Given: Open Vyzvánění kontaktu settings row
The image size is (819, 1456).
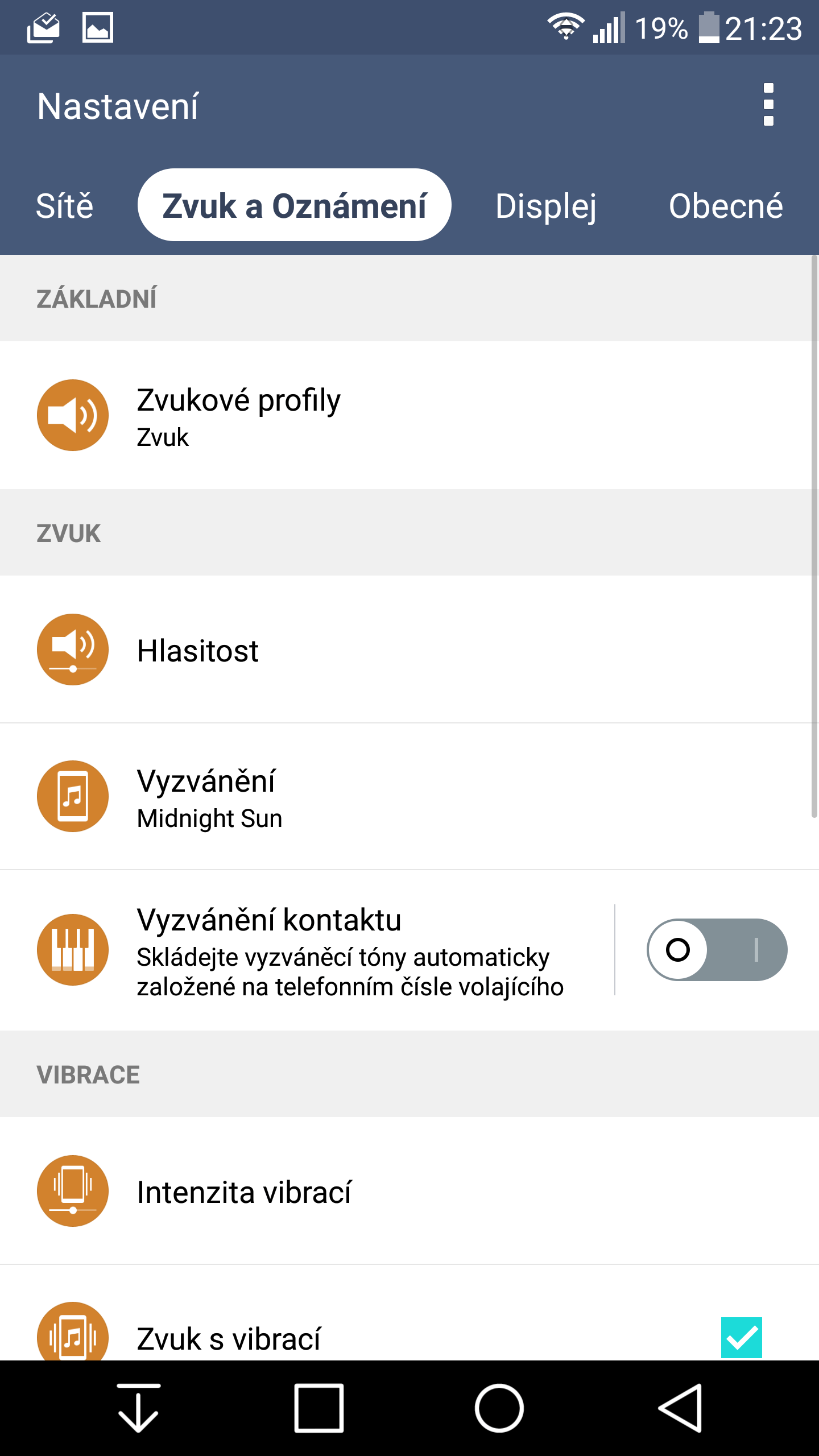Looking at the screenshot, I should point(307,950).
